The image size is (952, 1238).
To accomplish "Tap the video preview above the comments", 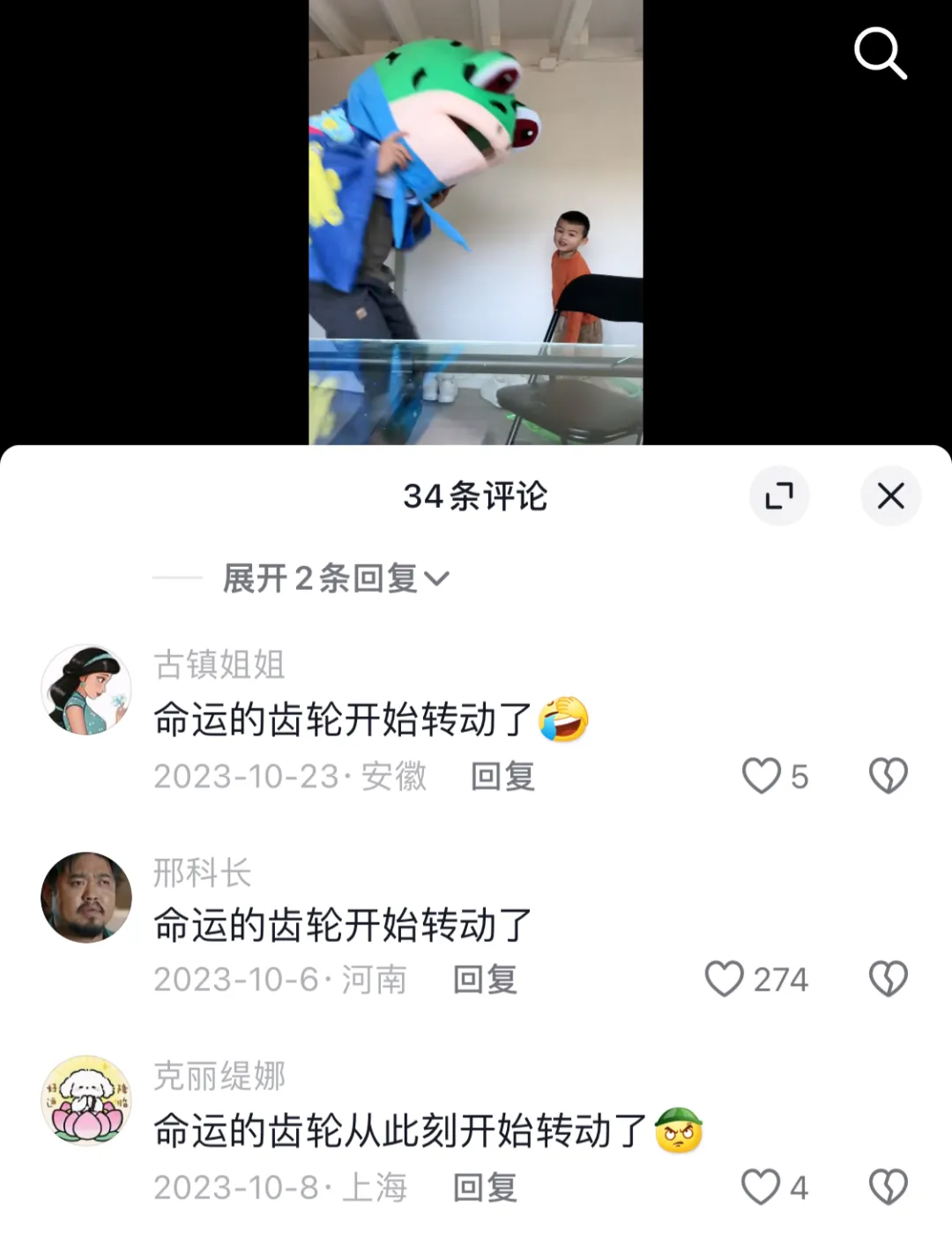I will [476, 222].
